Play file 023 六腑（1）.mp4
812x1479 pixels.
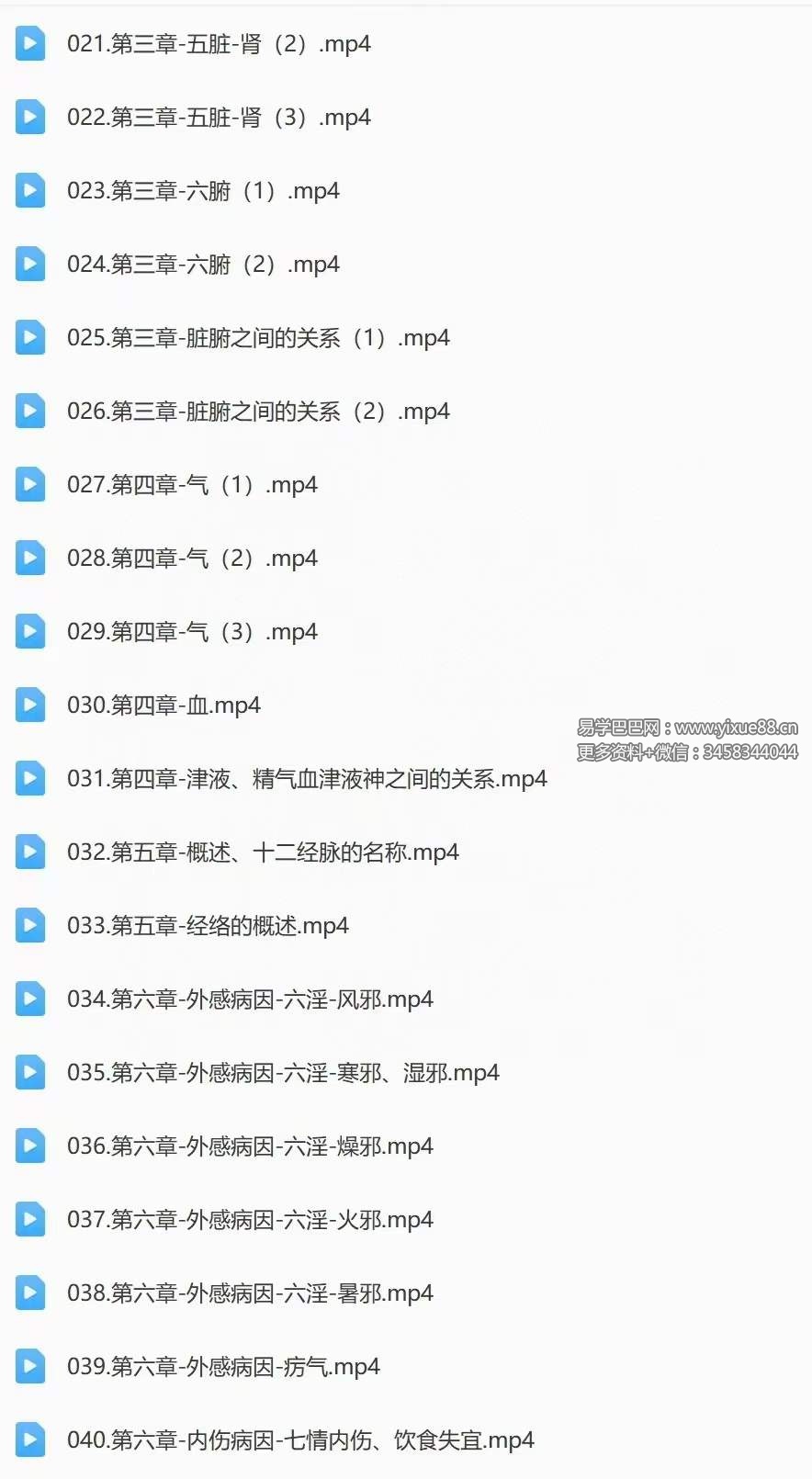click(203, 191)
